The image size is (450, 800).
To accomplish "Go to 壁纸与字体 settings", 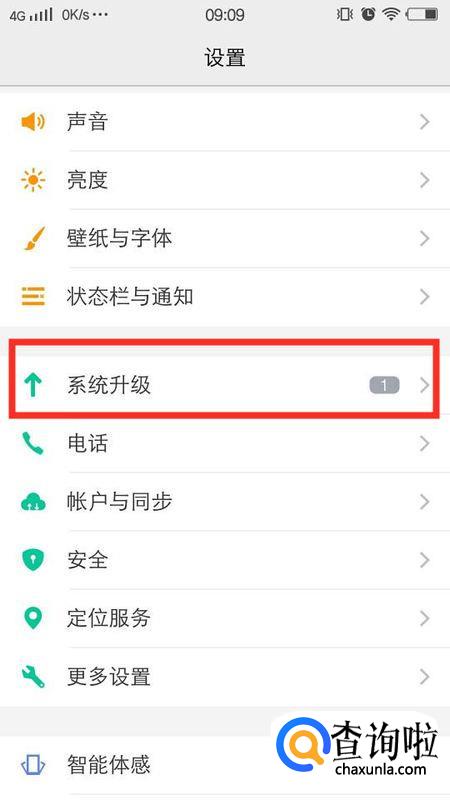I will pos(225,238).
